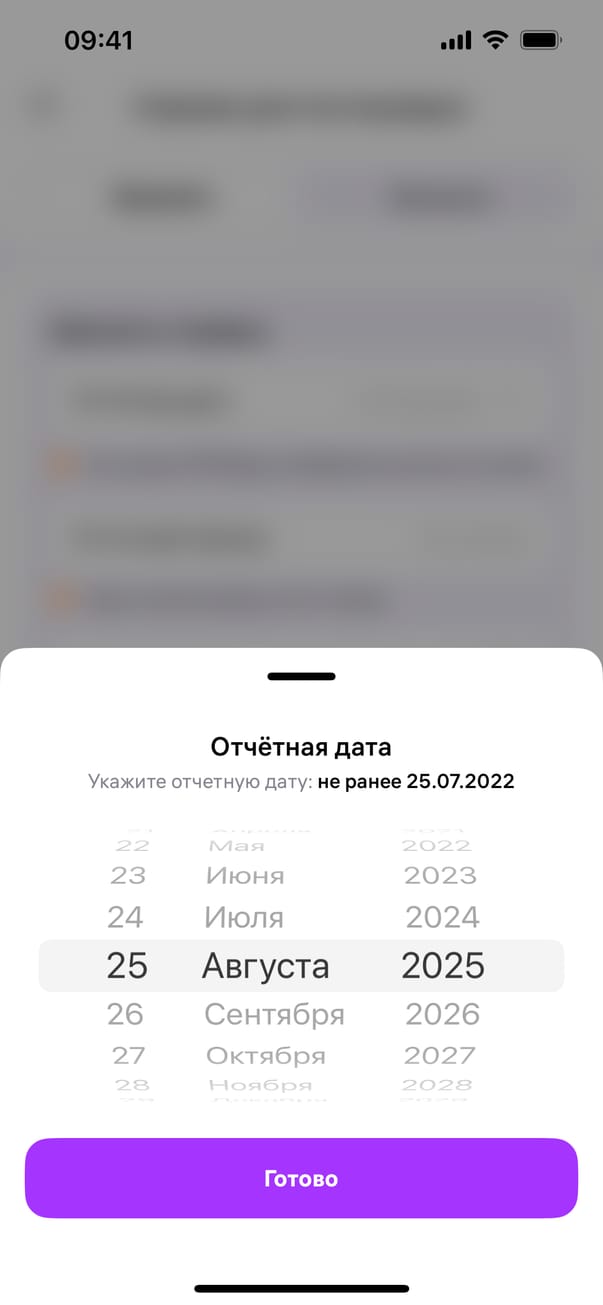Pick year 2024 in the wheel

[442, 917]
